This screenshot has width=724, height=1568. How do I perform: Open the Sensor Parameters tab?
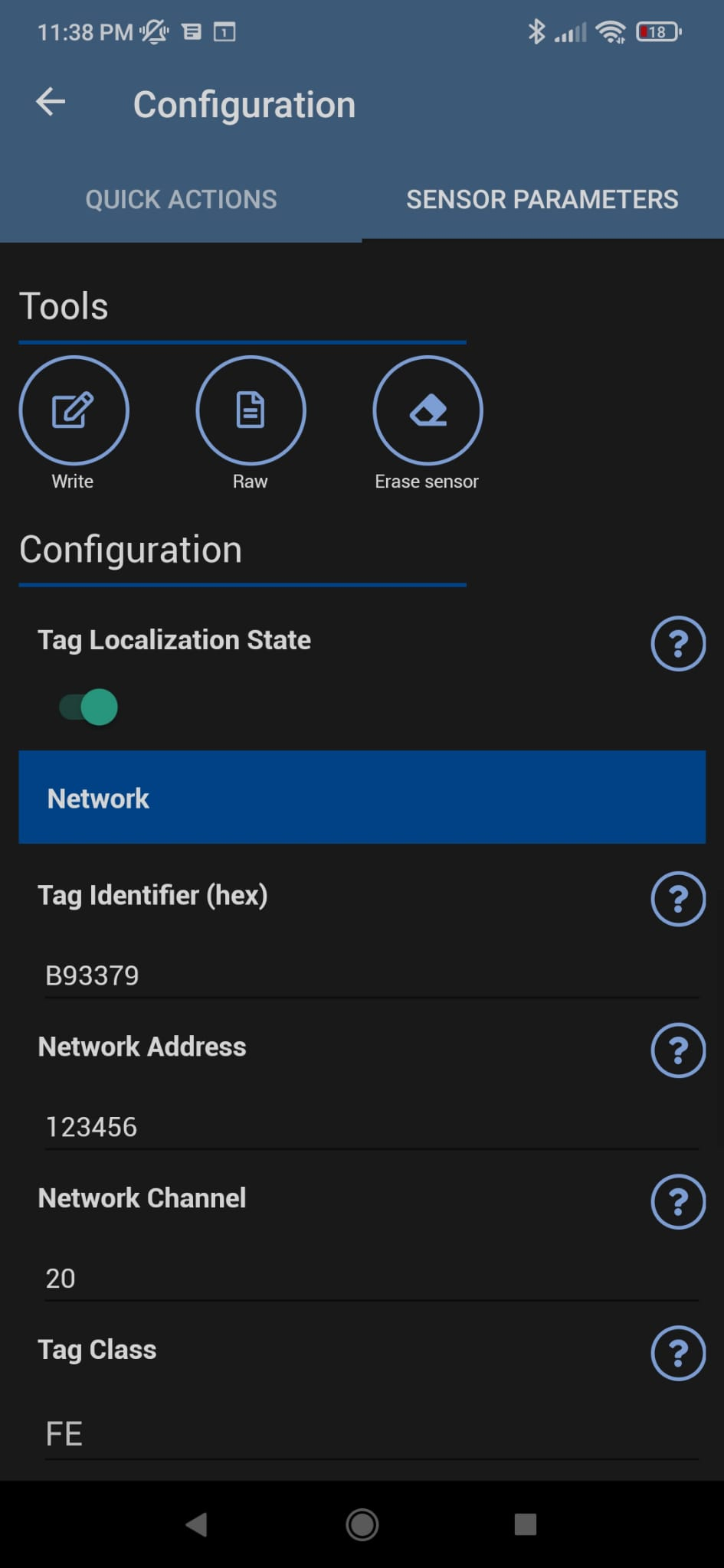coord(542,199)
